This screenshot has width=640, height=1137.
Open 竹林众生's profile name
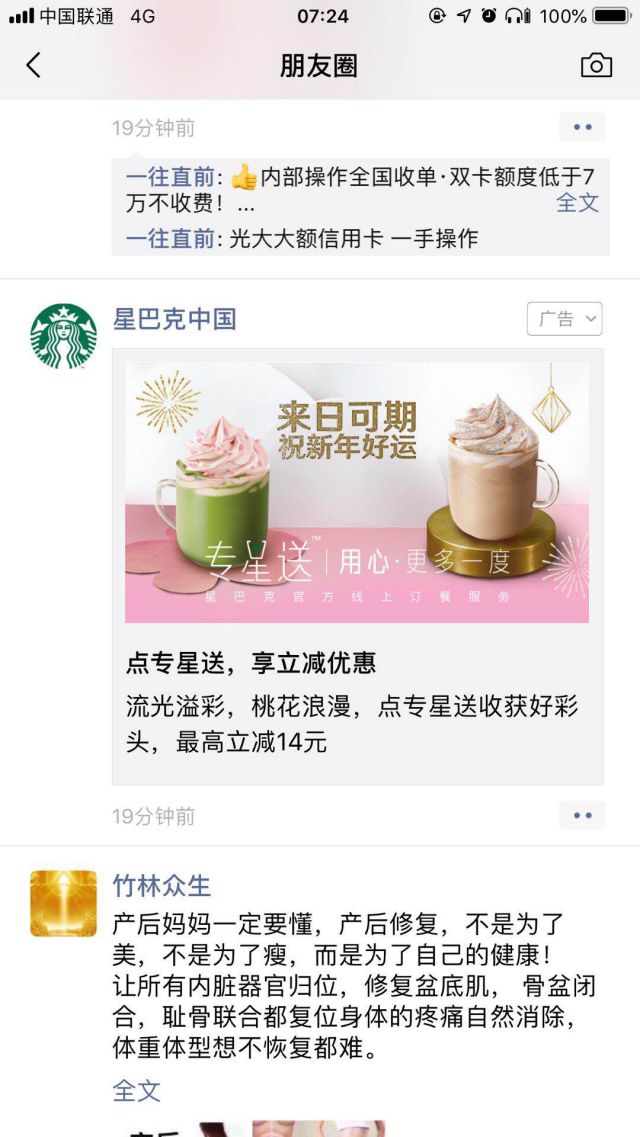click(161, 885)
